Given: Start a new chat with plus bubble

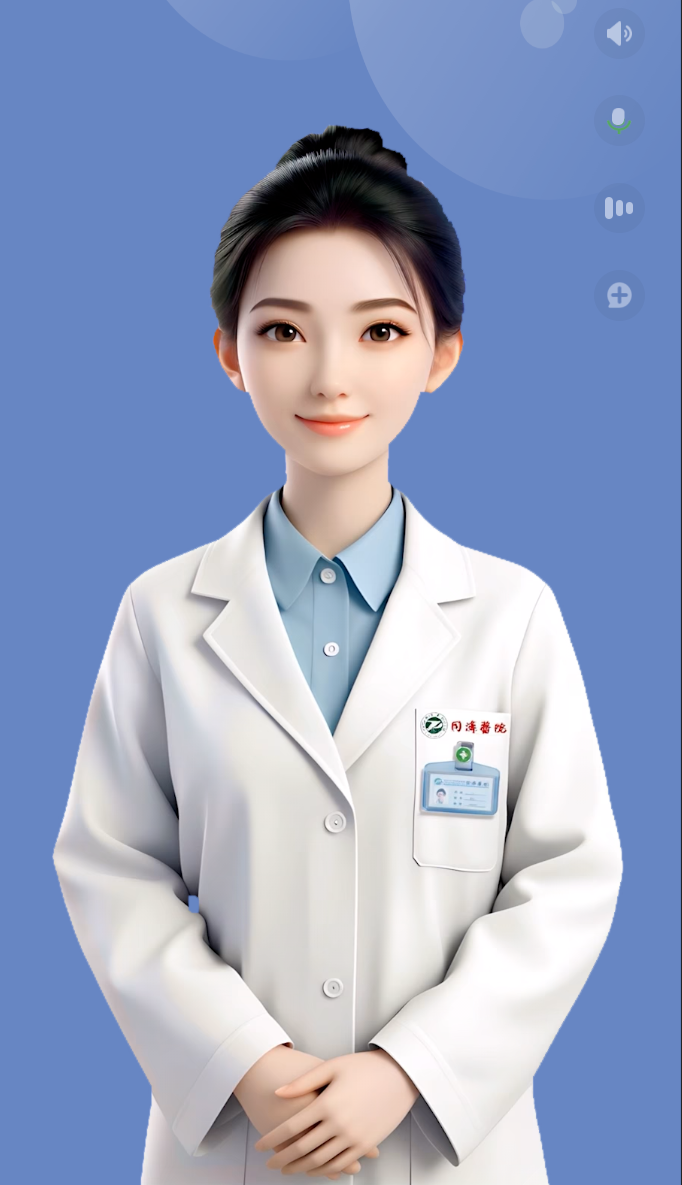Looking at the screenshot, I should 619,295.
